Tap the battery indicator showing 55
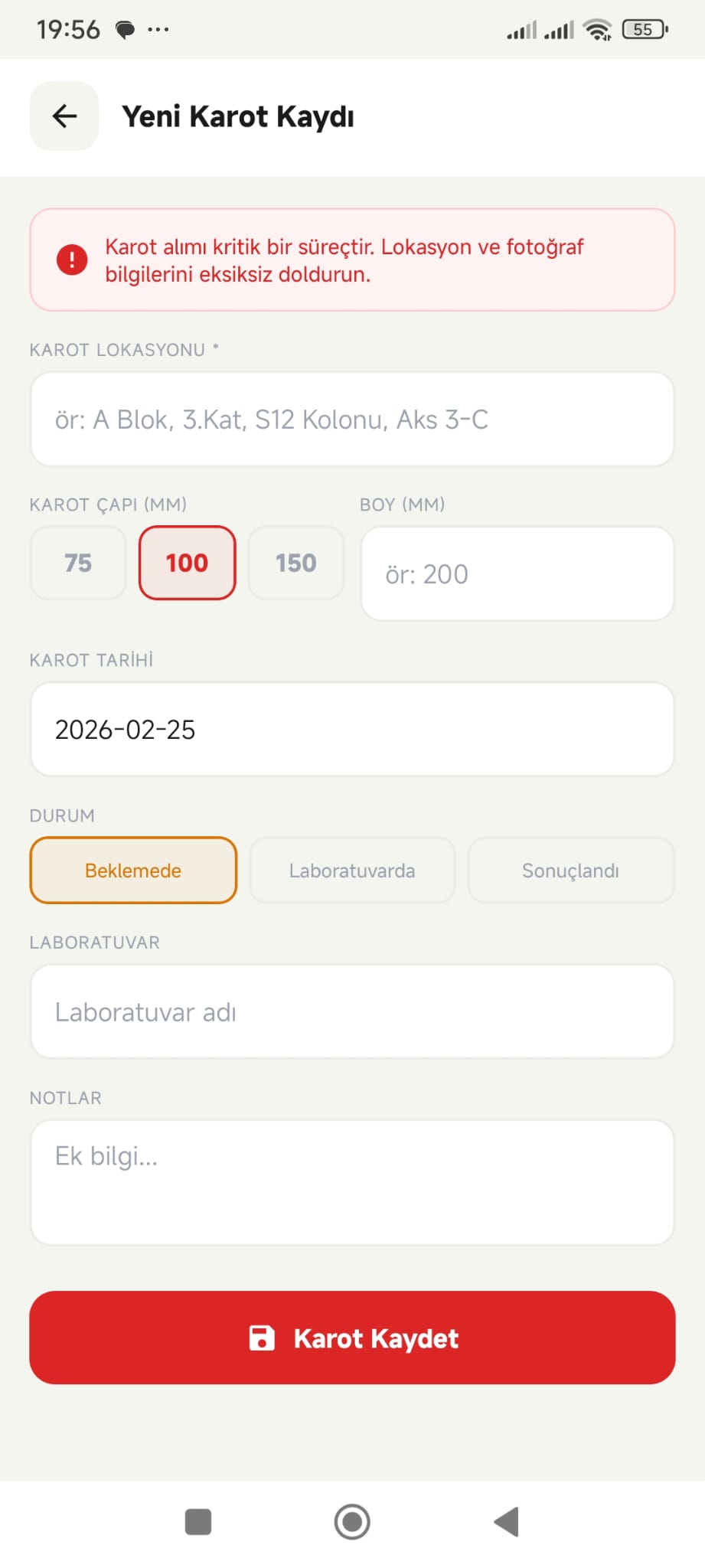705x1568 pixels. click(644, 29)
